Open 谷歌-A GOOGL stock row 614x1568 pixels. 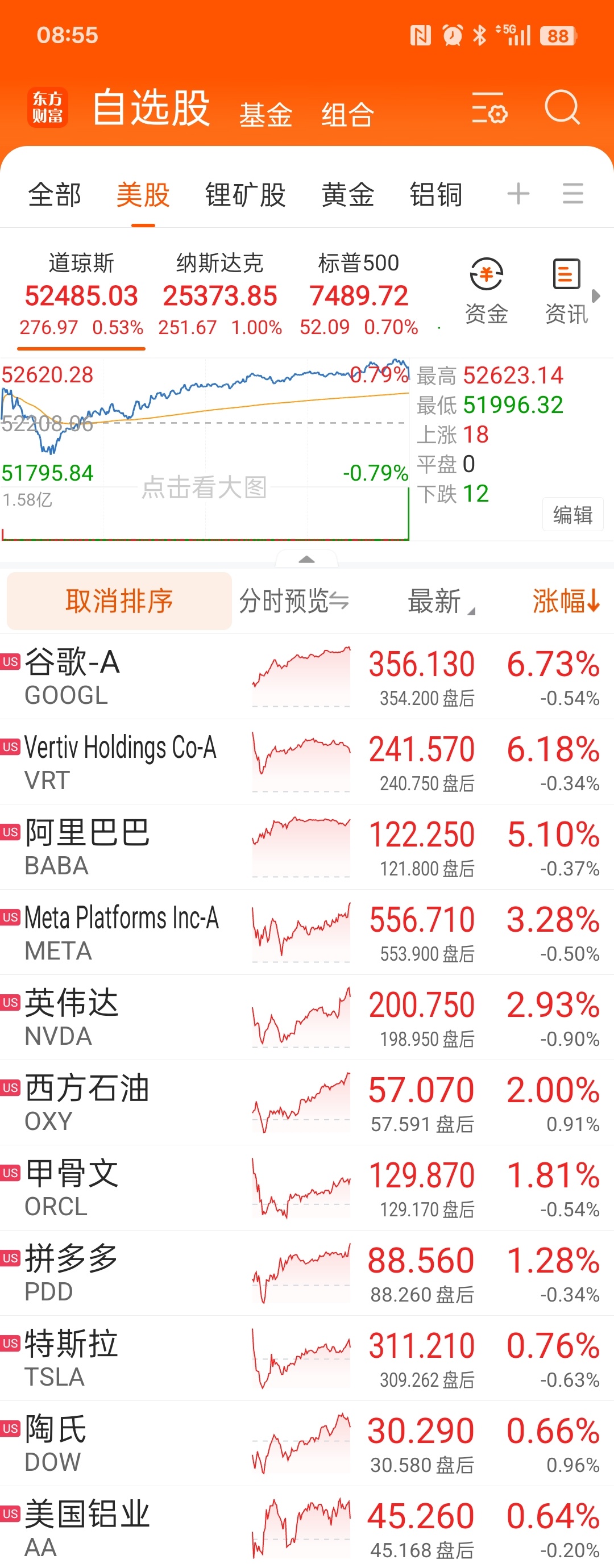point(307,676)
